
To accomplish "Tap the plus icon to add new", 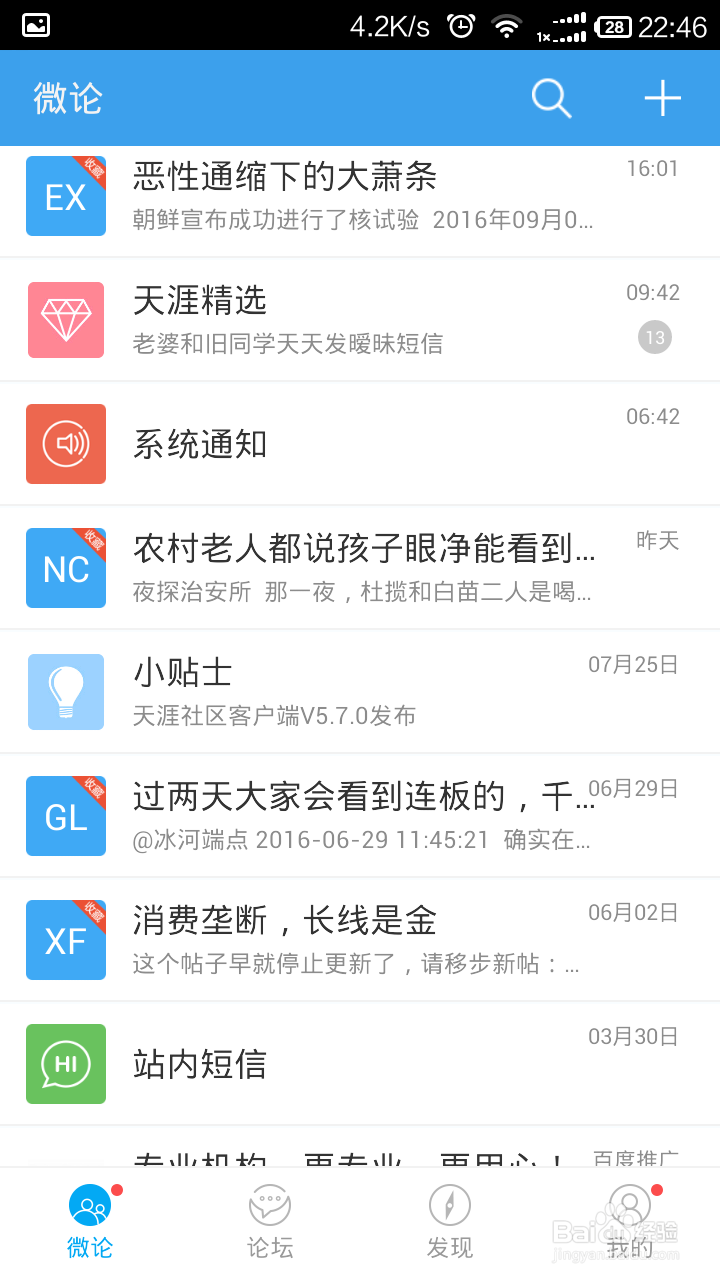I will tap(662, 98).
